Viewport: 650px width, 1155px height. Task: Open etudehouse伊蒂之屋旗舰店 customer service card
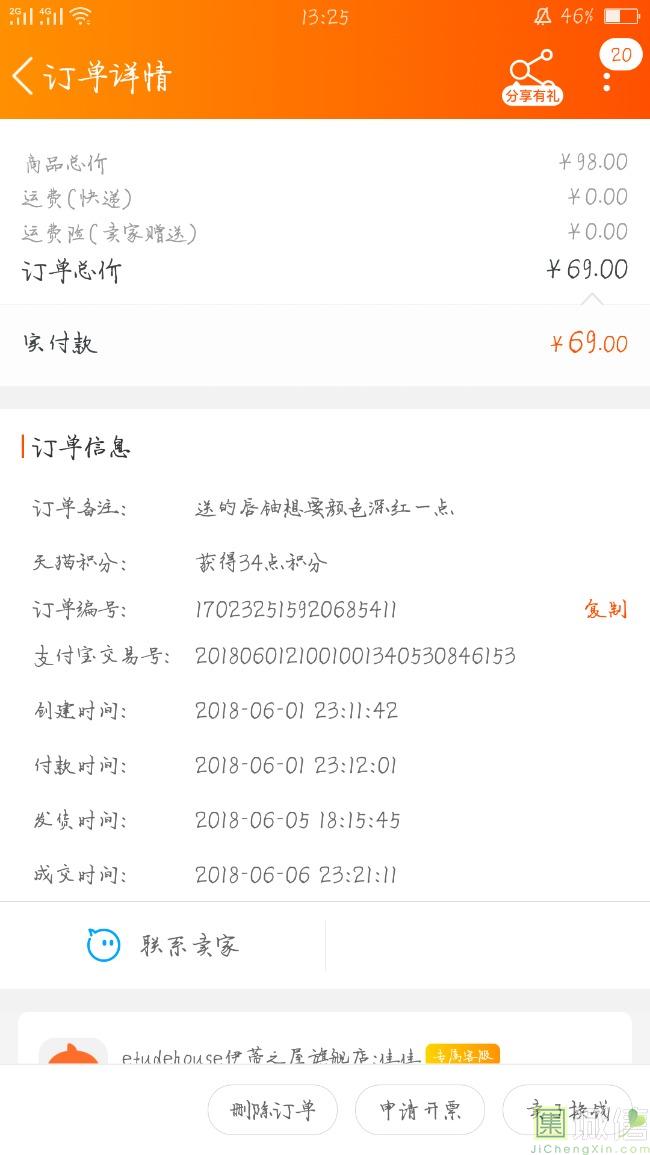coord(325,1039)
